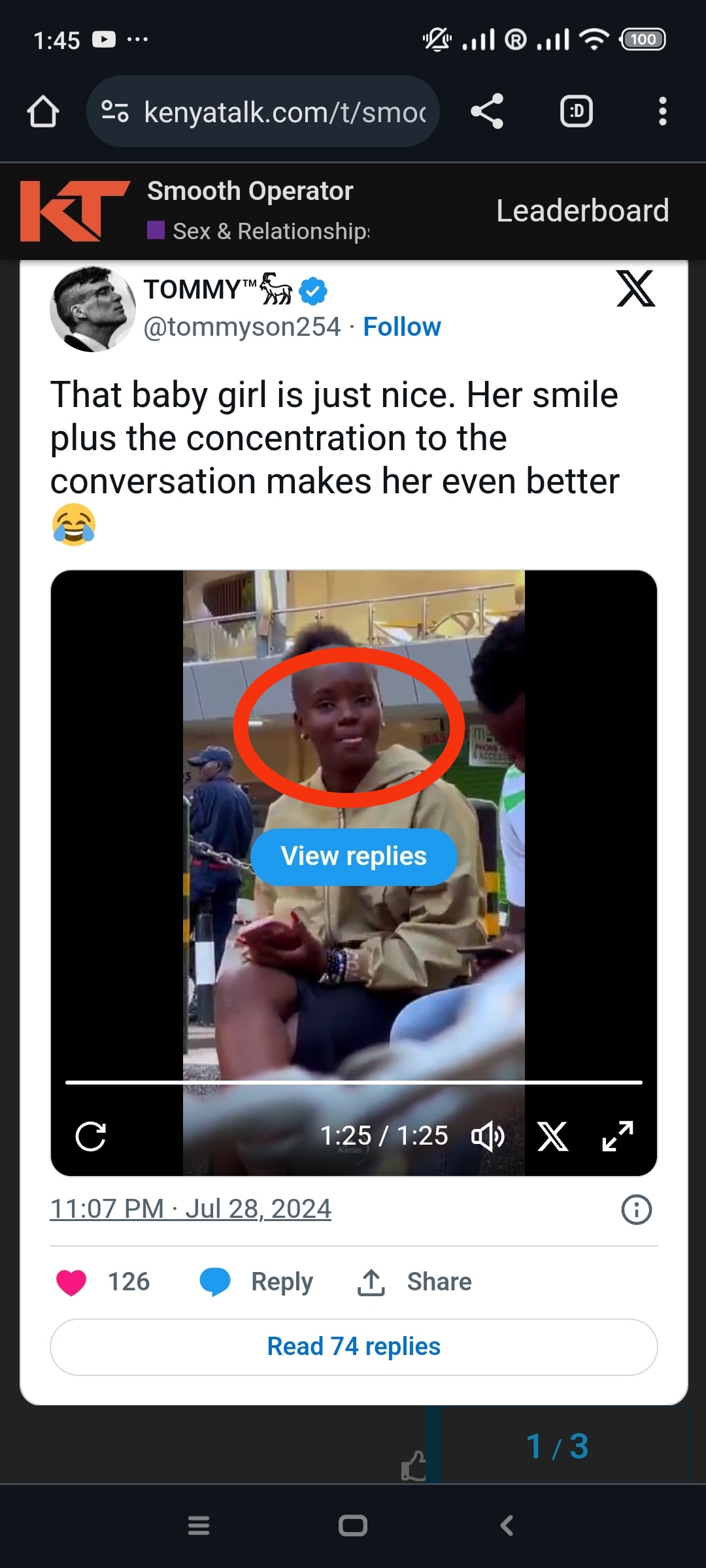Tap the View replies button on the video
Image resolution: width=706 pixels, height=1568 pixels.
pos(354,857)
